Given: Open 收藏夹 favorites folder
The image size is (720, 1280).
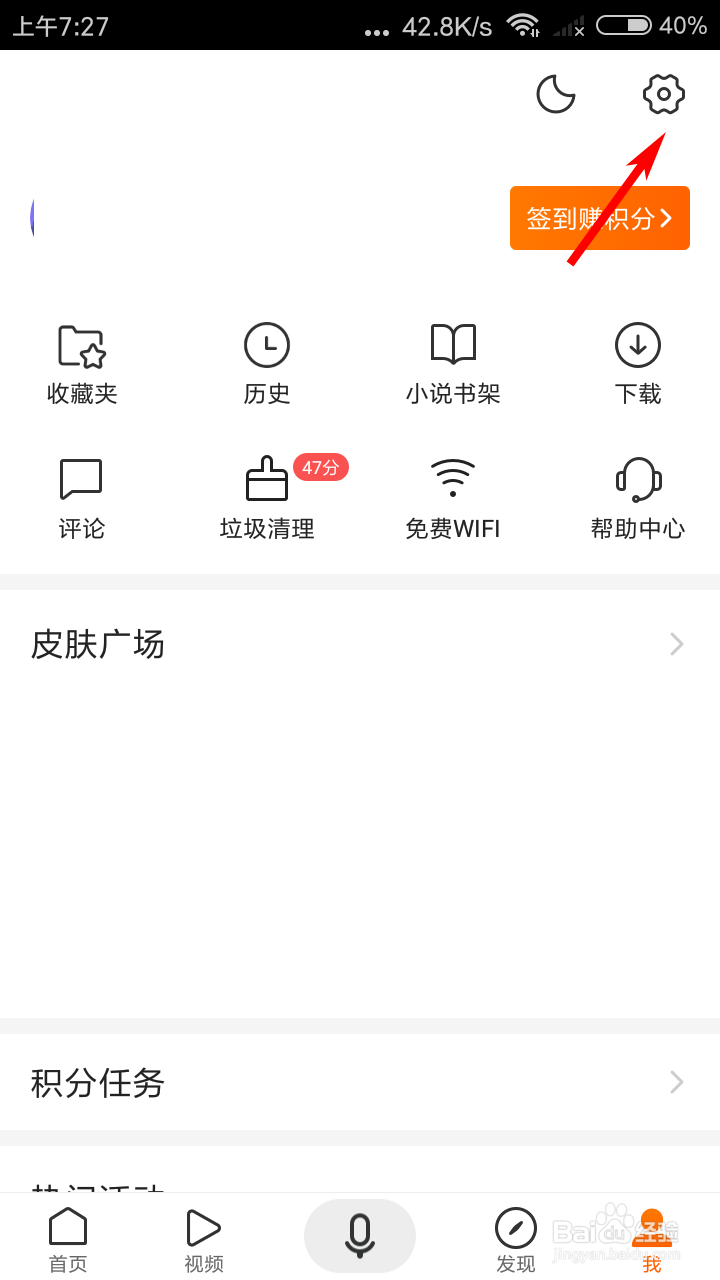Looking at the screenshot, I should pos(82,364).
